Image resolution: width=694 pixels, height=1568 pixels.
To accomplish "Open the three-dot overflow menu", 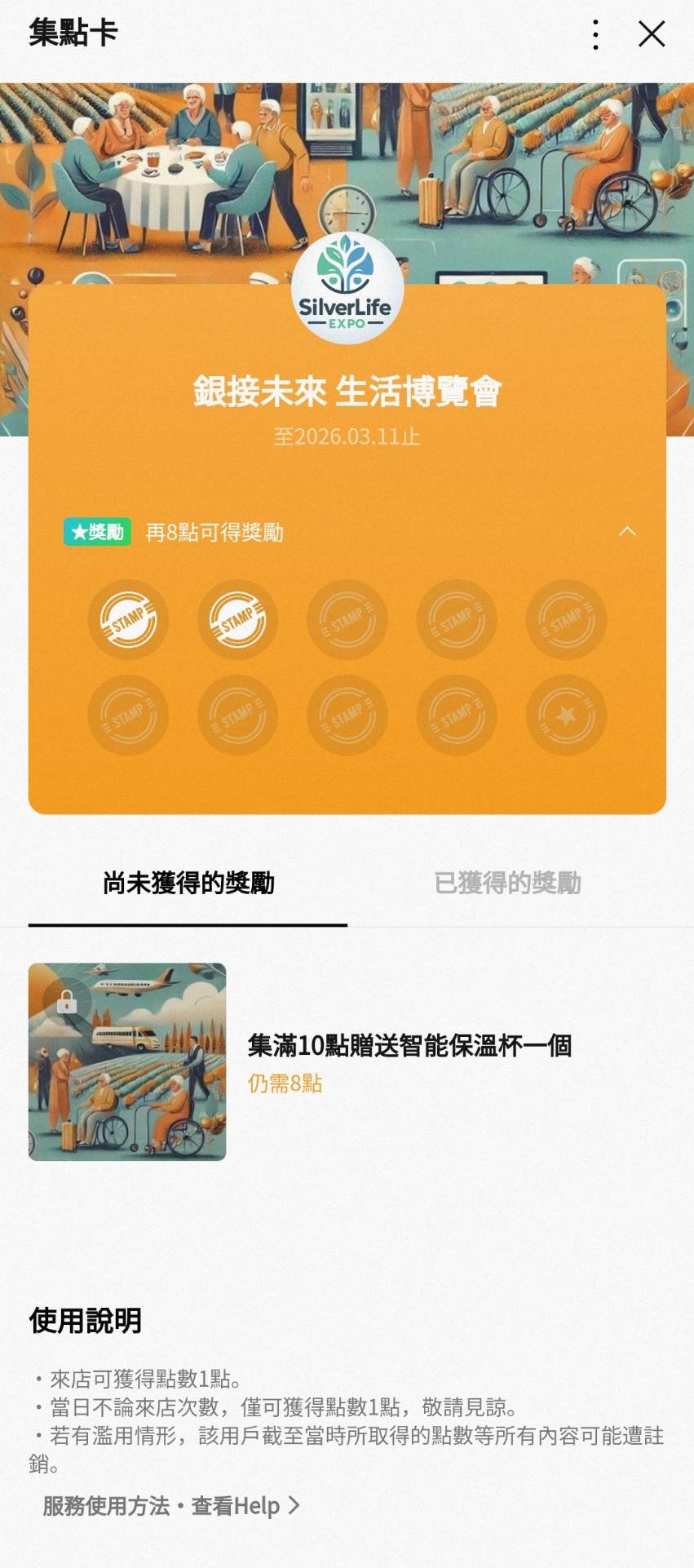I will click(x=596, y=34).
